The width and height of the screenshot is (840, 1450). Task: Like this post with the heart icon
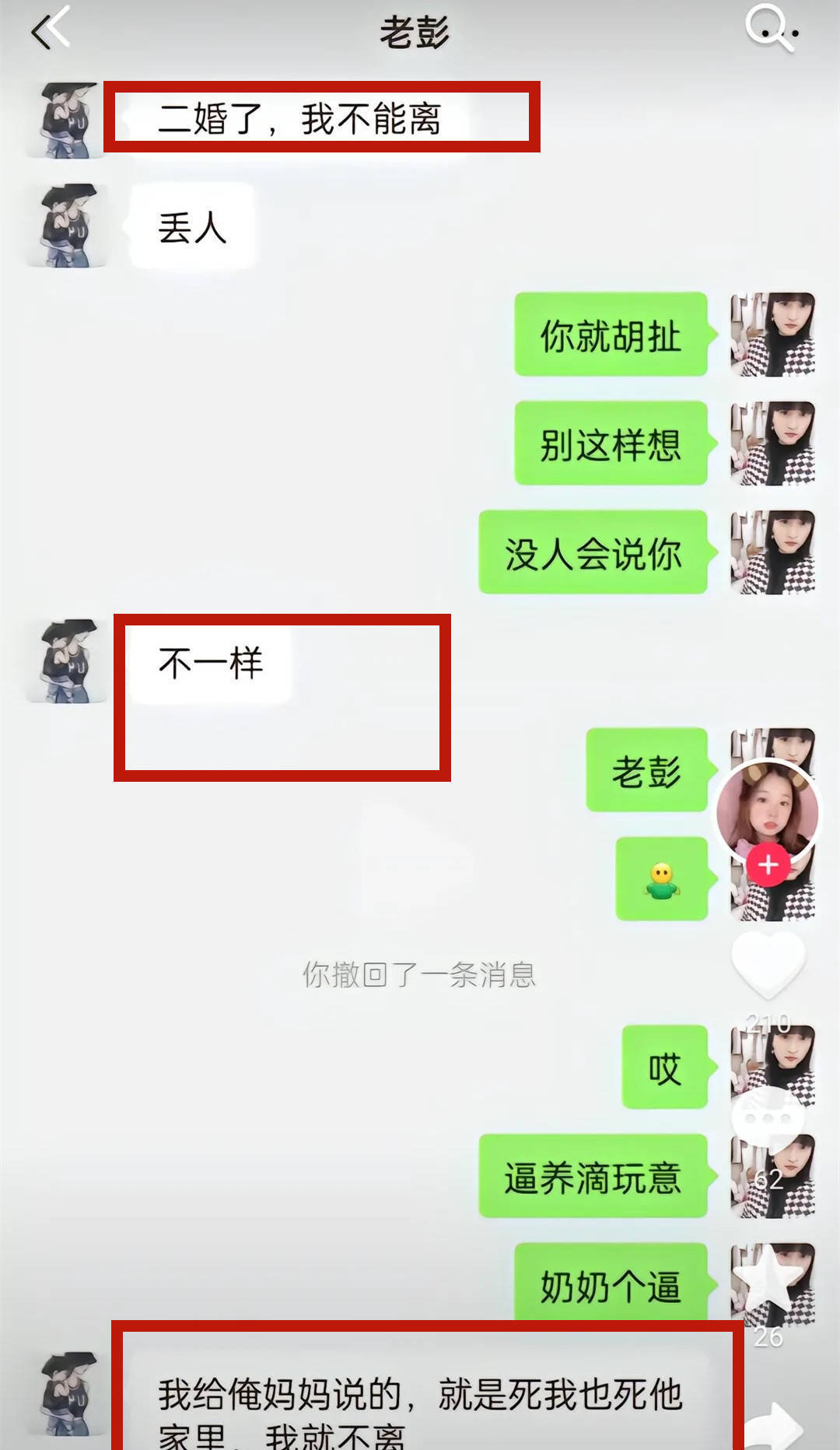tap(768, 965)
